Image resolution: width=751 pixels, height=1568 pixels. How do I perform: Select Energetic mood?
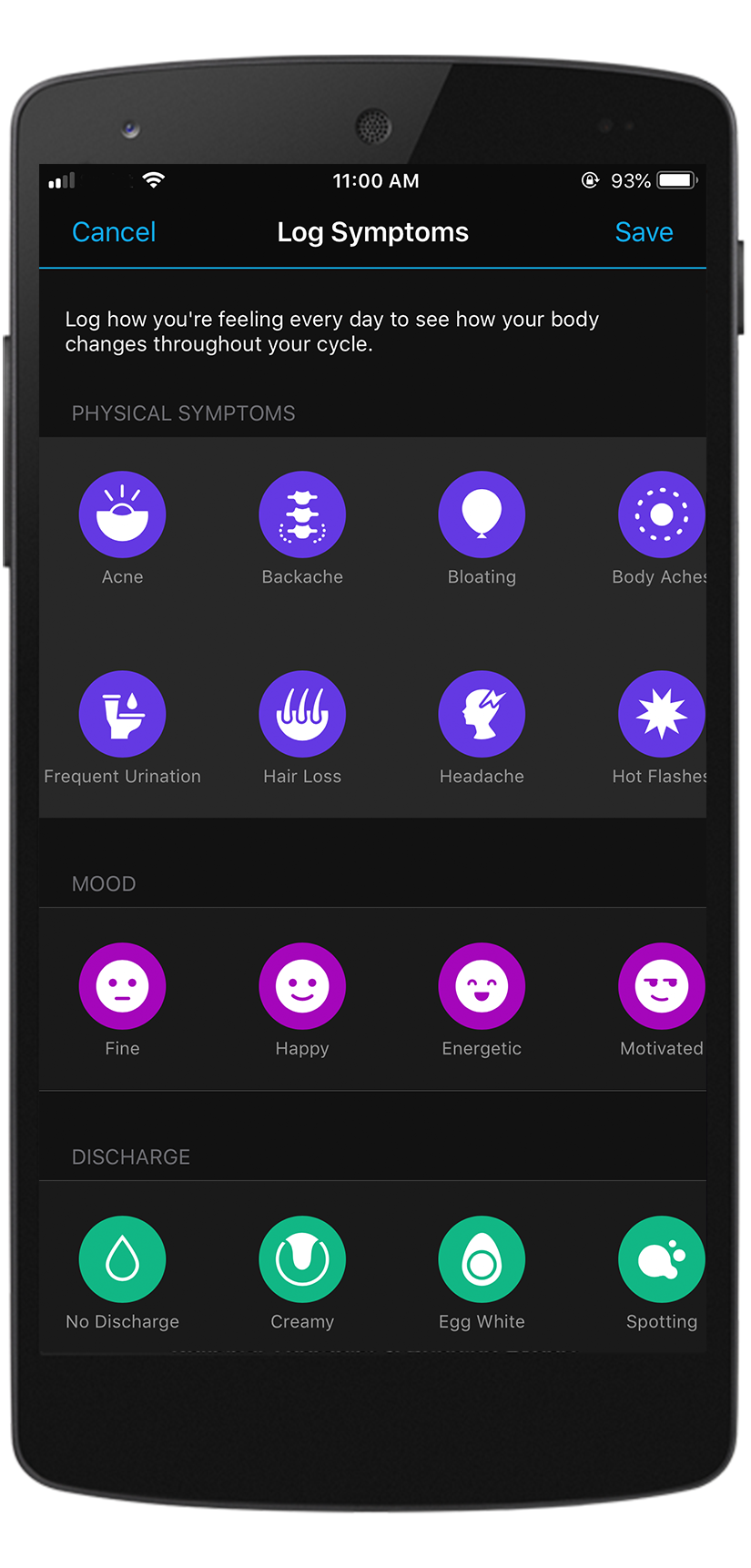(x=482, y=986)
